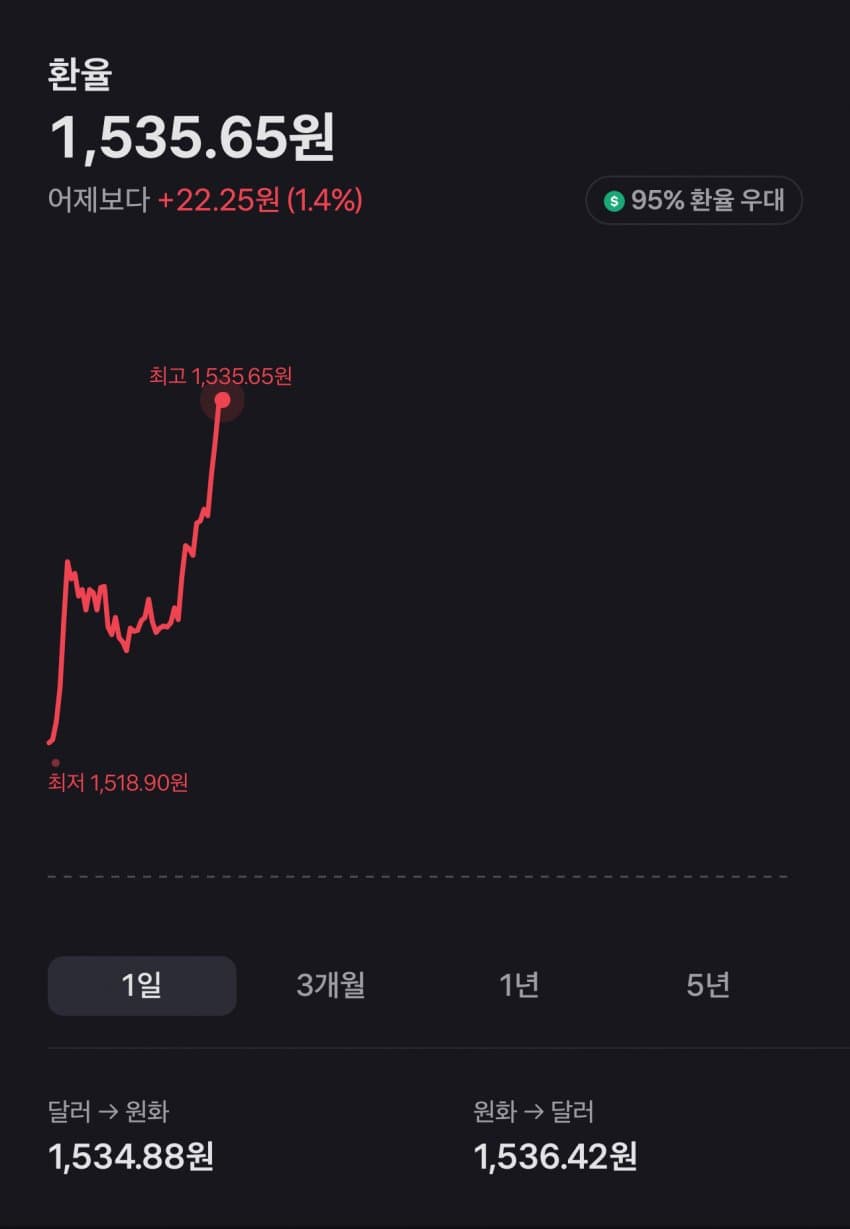
Task: Select the 1일 chart period
Action: [142, 986]
